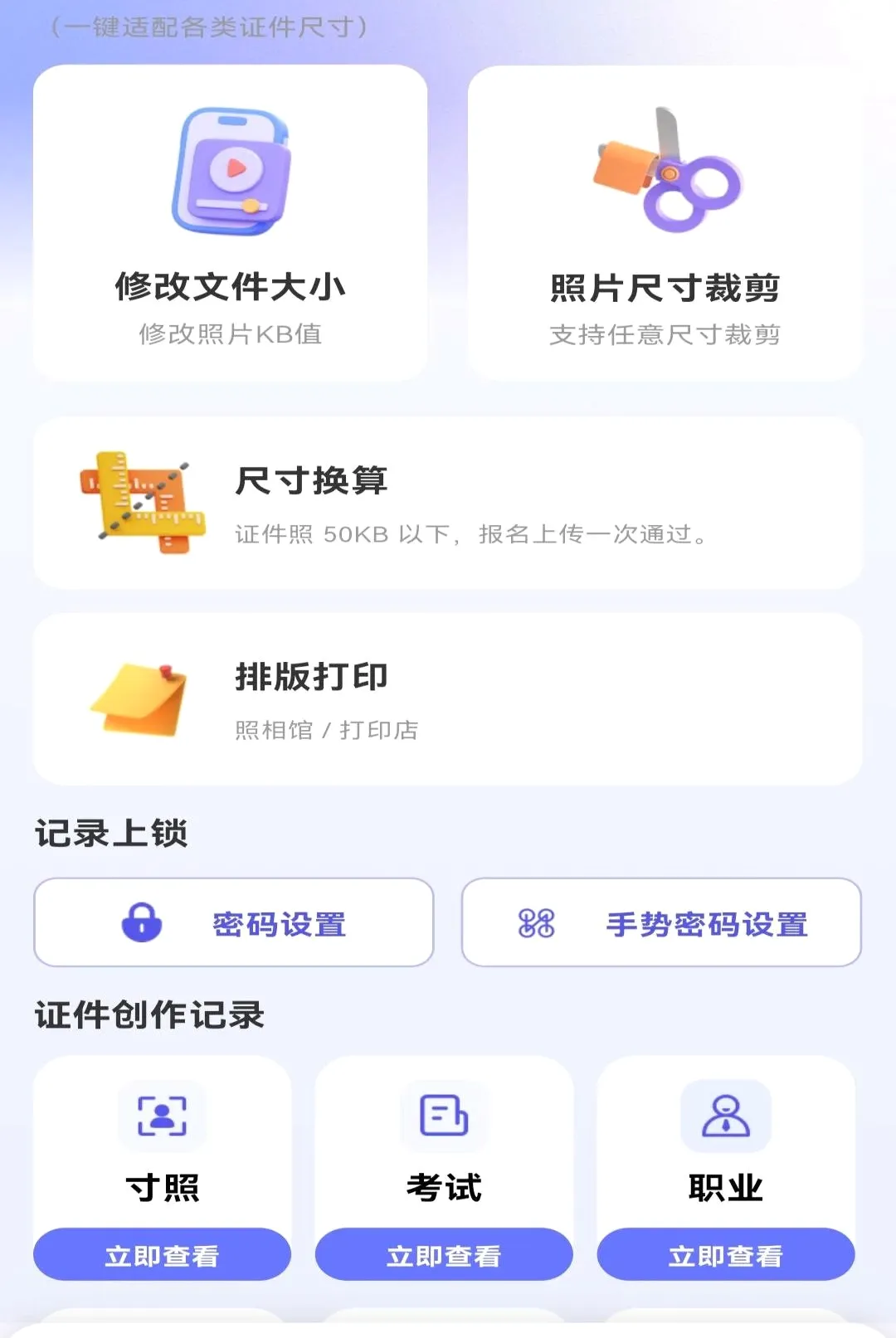Screen dimensions: 896x1338
Task: Open 排版打印 for photo printing
Action: (x=447, y=699)
